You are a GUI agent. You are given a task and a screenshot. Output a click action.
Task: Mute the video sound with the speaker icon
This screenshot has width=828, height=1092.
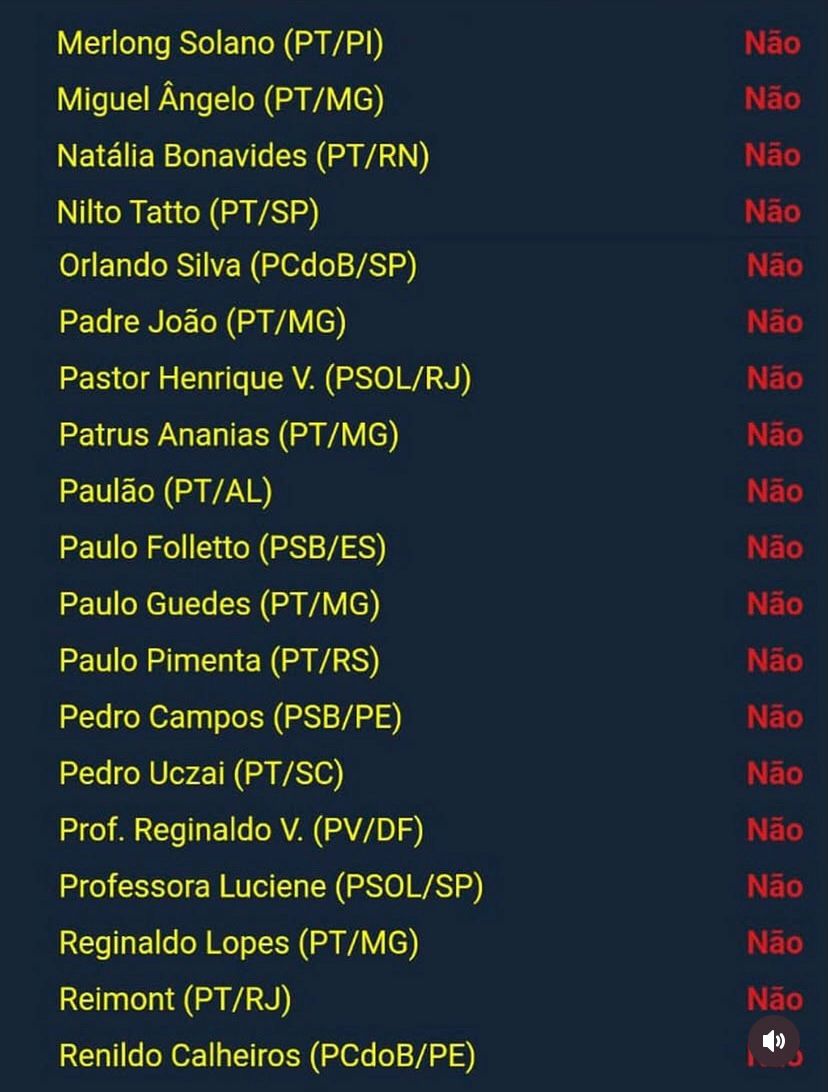(774, 1041)
